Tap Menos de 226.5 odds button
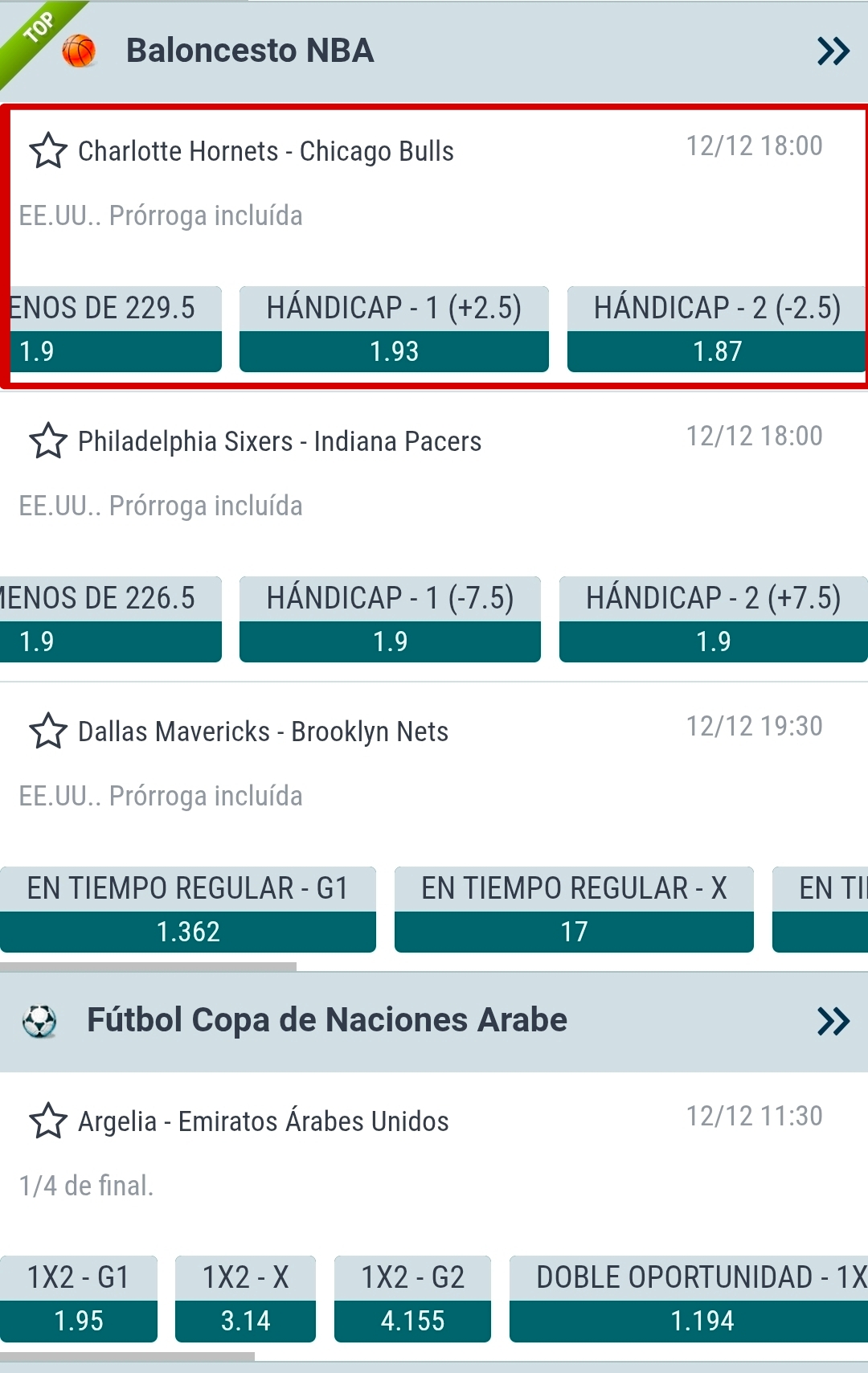868x1373 pixels. coord(111,620)
